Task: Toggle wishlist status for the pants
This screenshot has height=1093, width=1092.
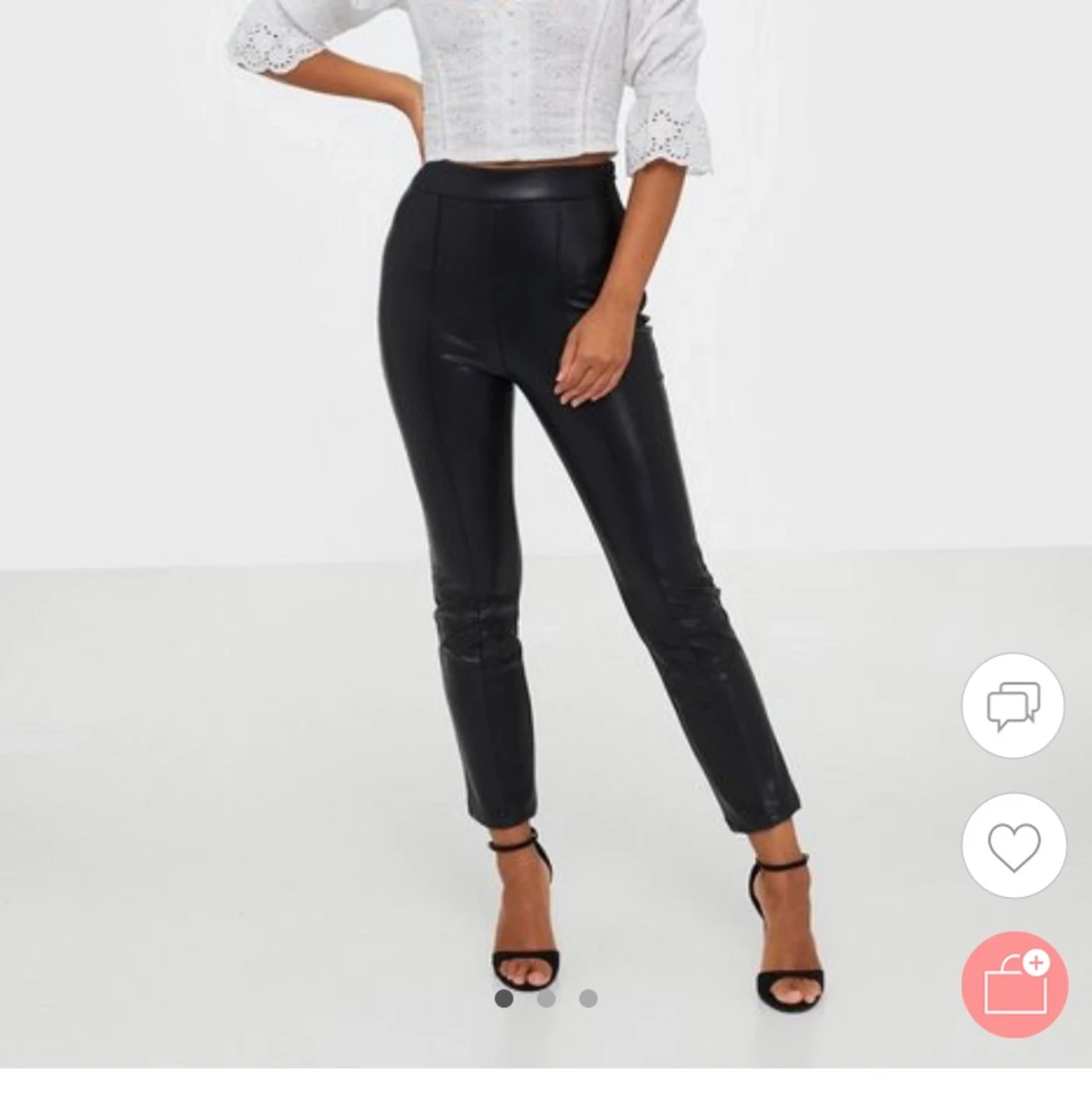Action: 1013,846
